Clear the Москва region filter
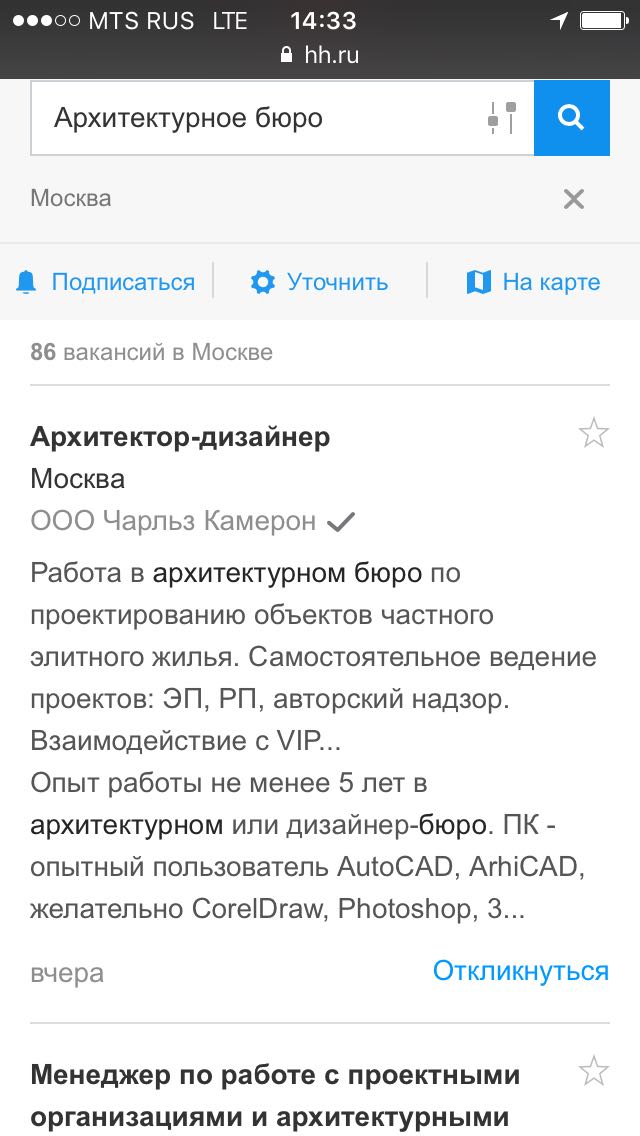The width and height of the screenshot is (640, 1136). coord(574,199)
